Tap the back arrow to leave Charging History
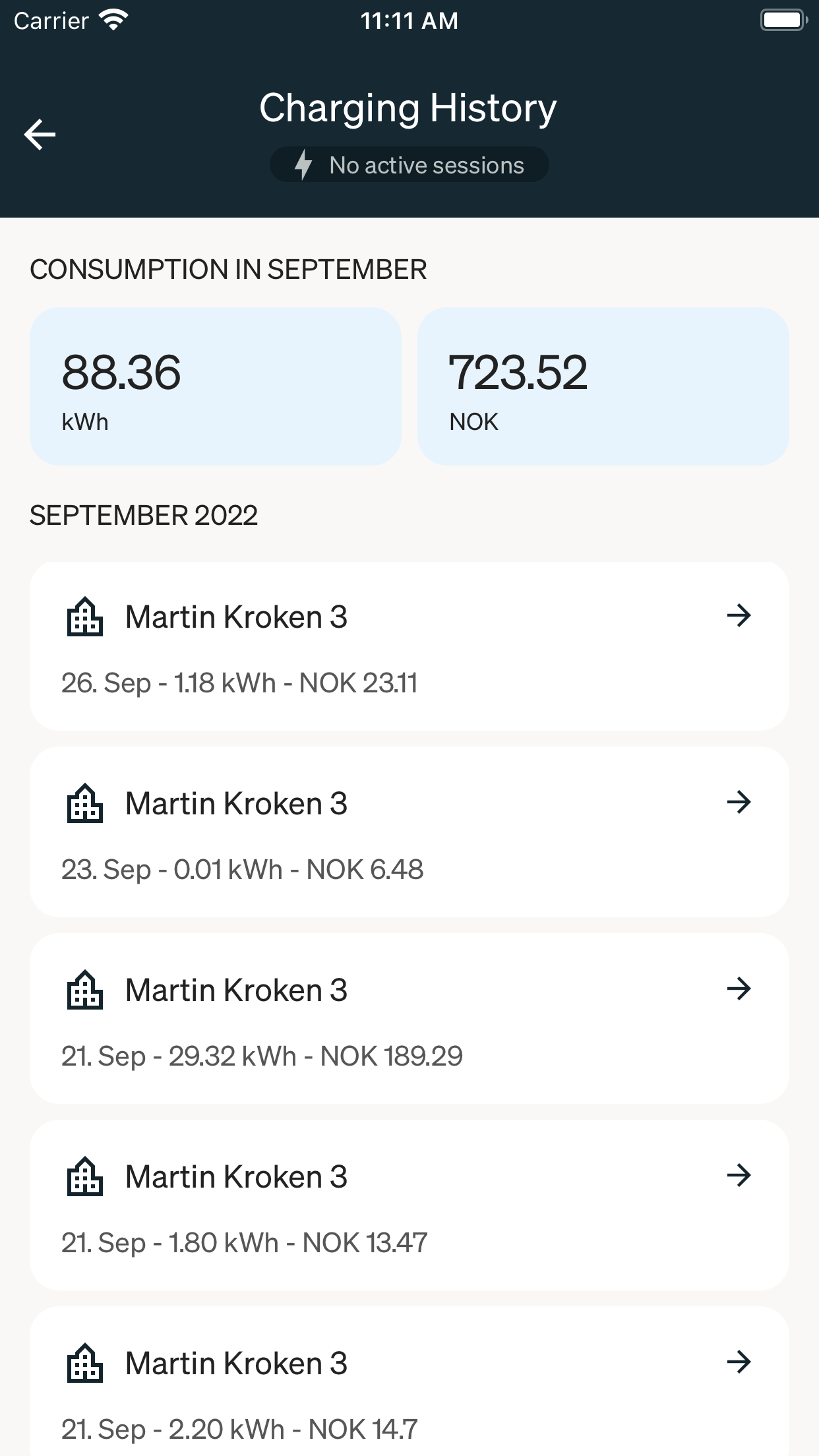This screenshot has width=819, height=1456. click(40, 135)
